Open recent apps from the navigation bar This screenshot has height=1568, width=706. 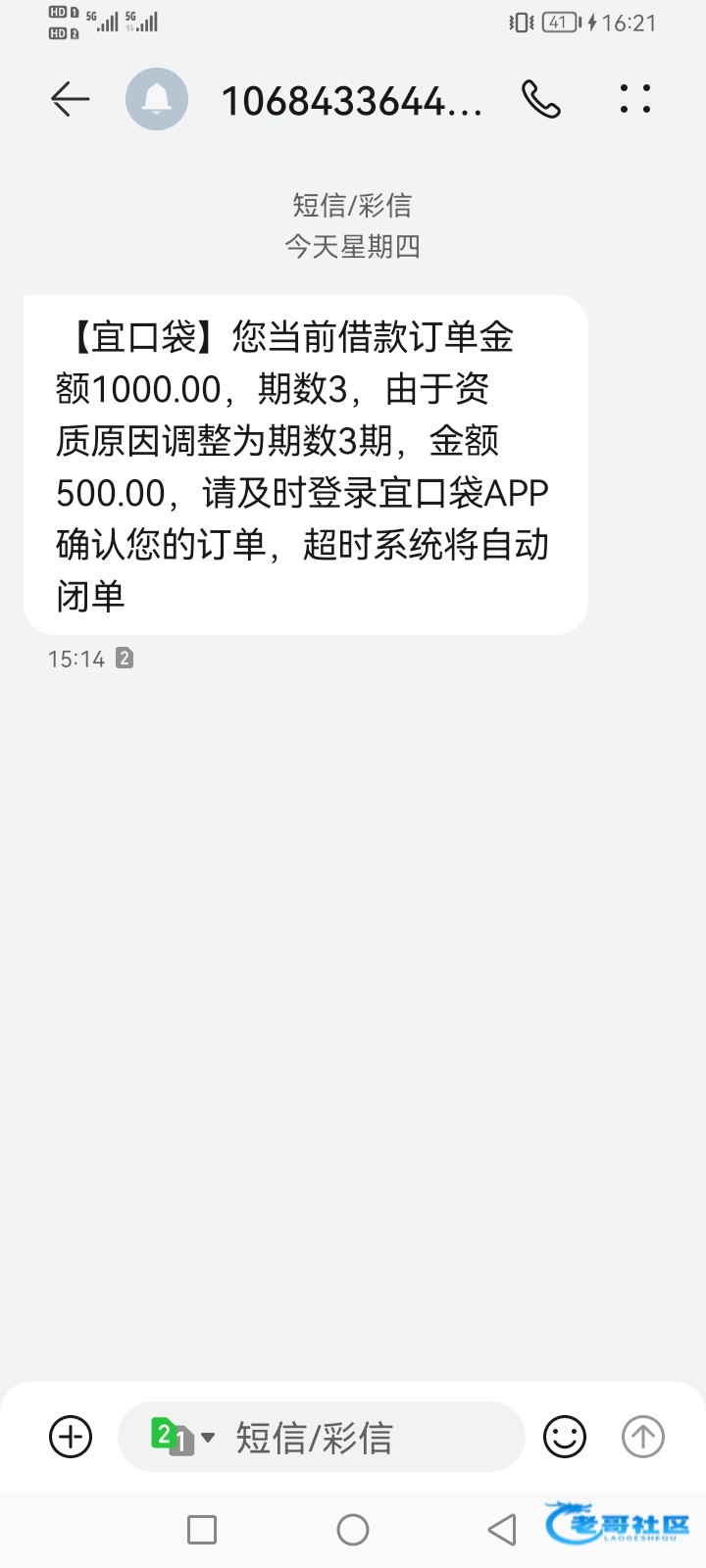click(x=202, y=1529)
